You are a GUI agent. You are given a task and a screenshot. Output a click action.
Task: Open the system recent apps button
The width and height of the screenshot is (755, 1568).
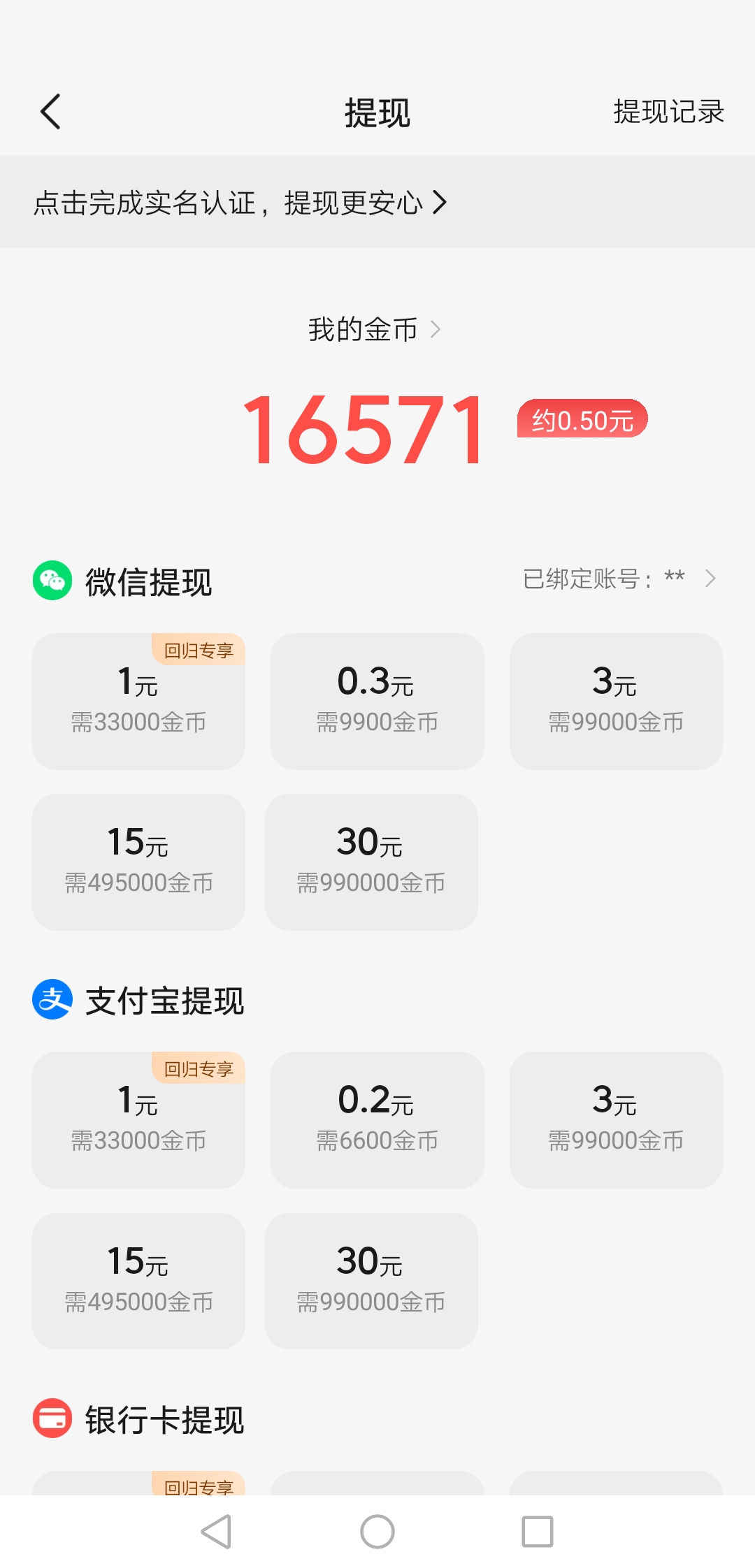(x=538, y=1532)
